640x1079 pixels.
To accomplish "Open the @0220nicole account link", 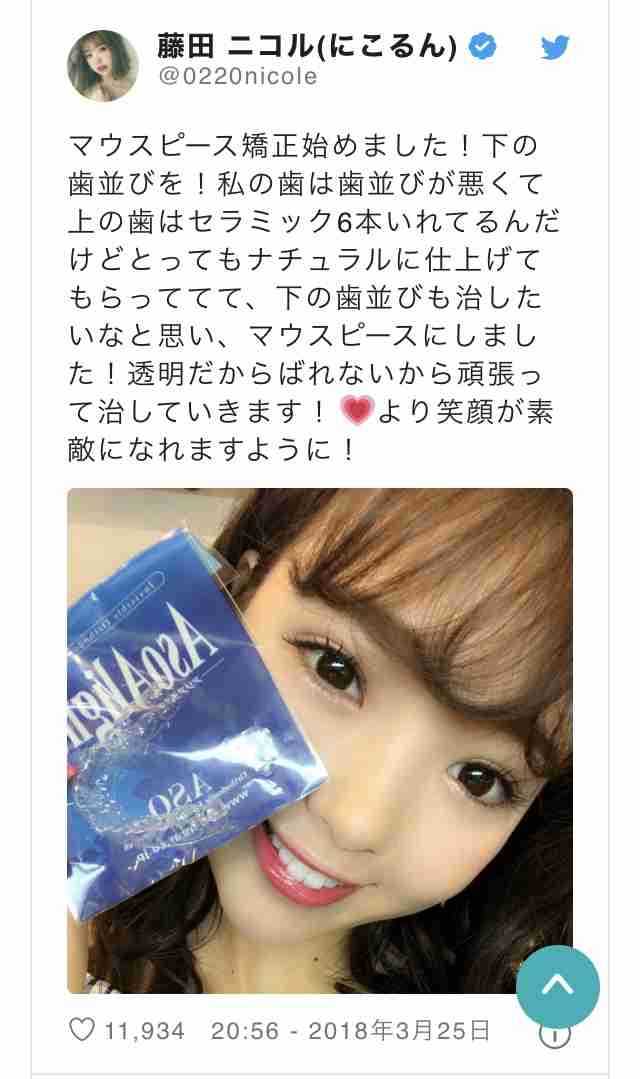I will (x=236, y=77).
